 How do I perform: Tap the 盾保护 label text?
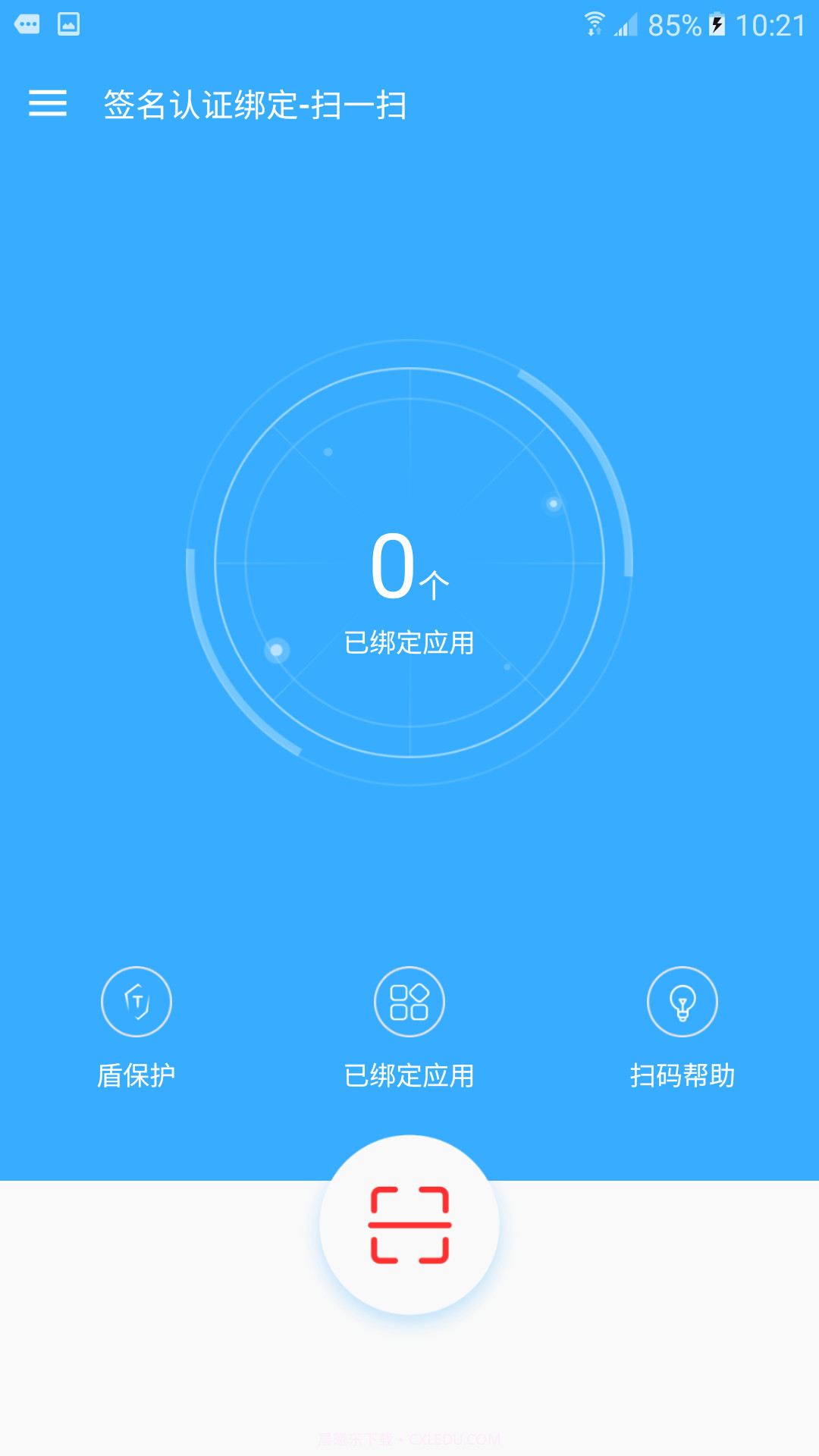pos(136,1074)
